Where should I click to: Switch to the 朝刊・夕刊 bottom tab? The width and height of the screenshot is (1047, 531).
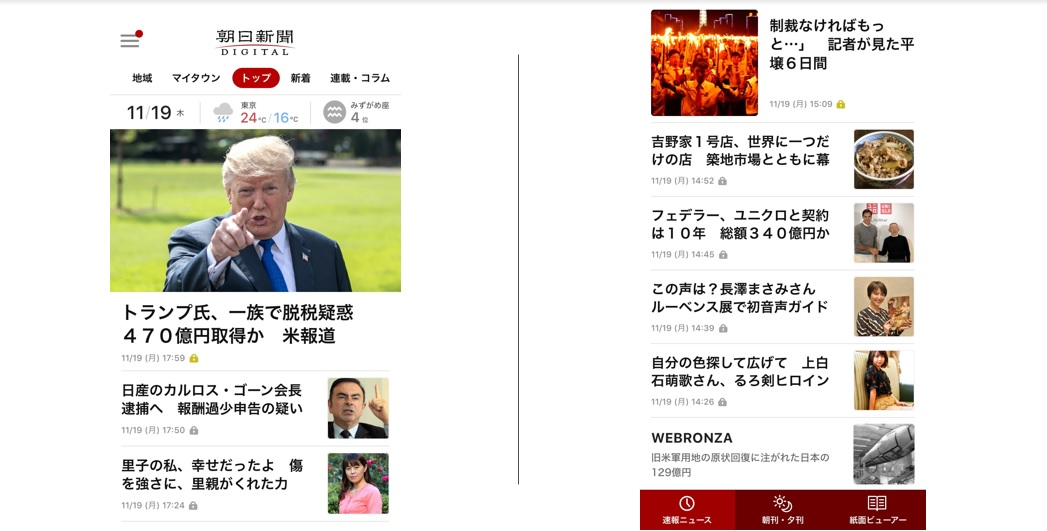(782, 510)
